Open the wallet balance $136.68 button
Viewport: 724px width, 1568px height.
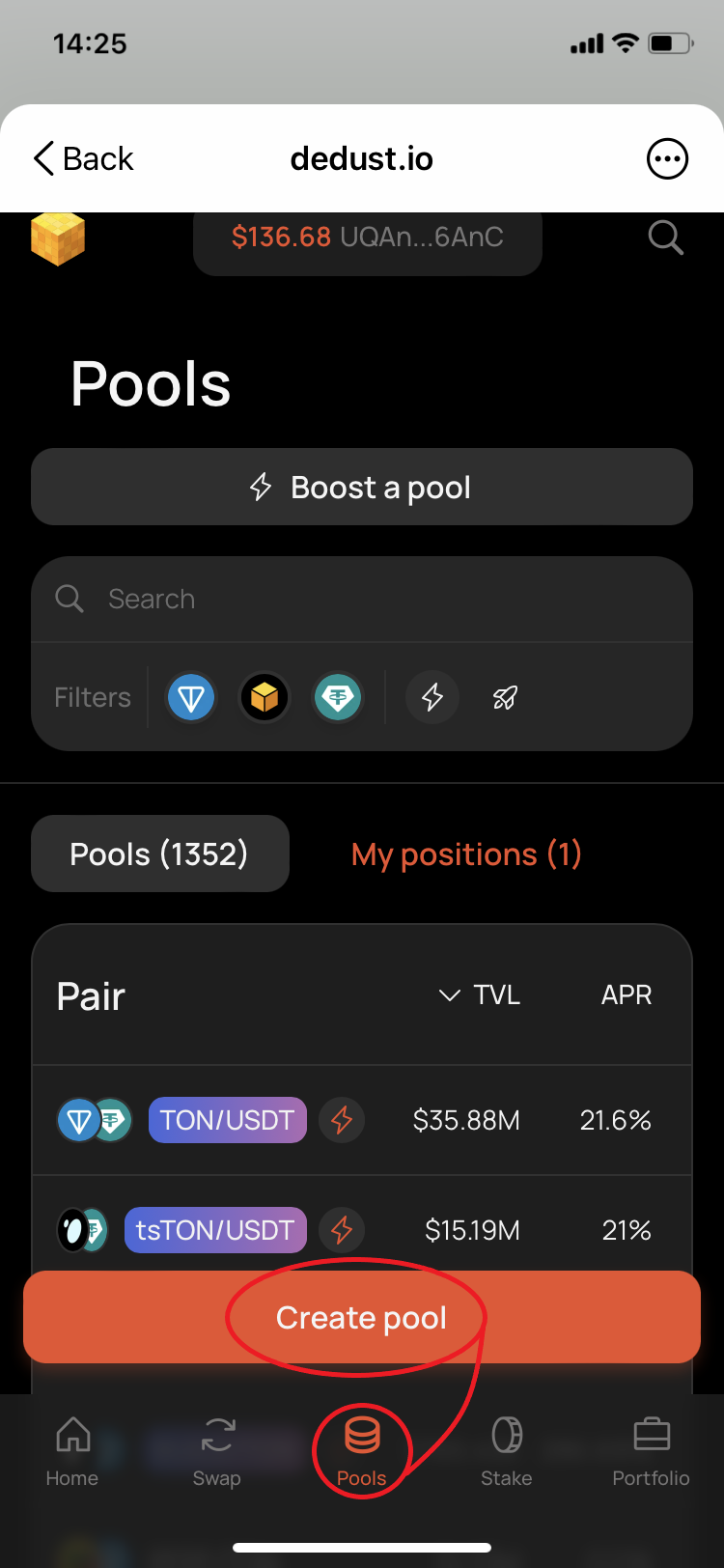[367, 238]
